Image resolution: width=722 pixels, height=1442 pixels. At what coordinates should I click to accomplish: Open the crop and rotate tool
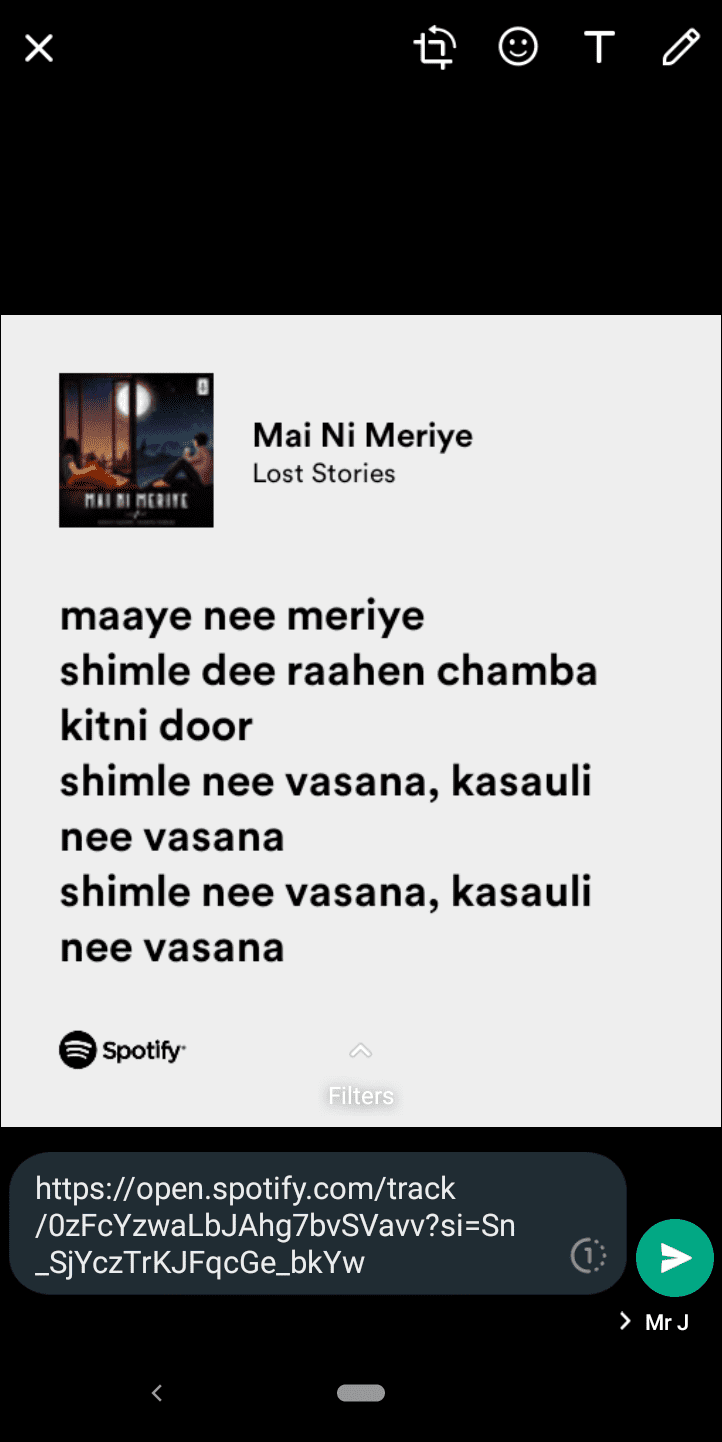click(x=435, y=47)
